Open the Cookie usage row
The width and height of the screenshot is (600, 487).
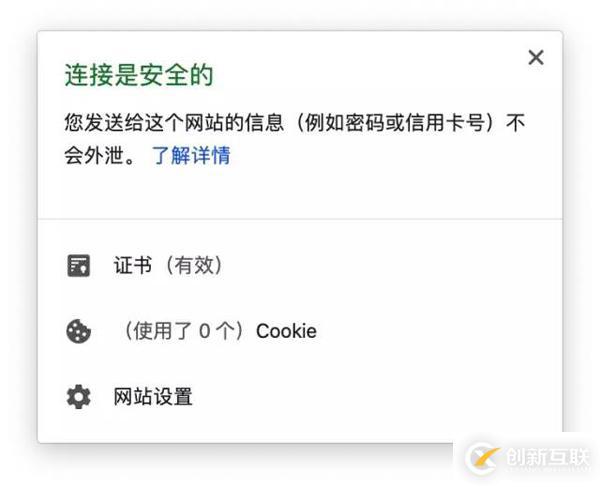click(215, 331)
